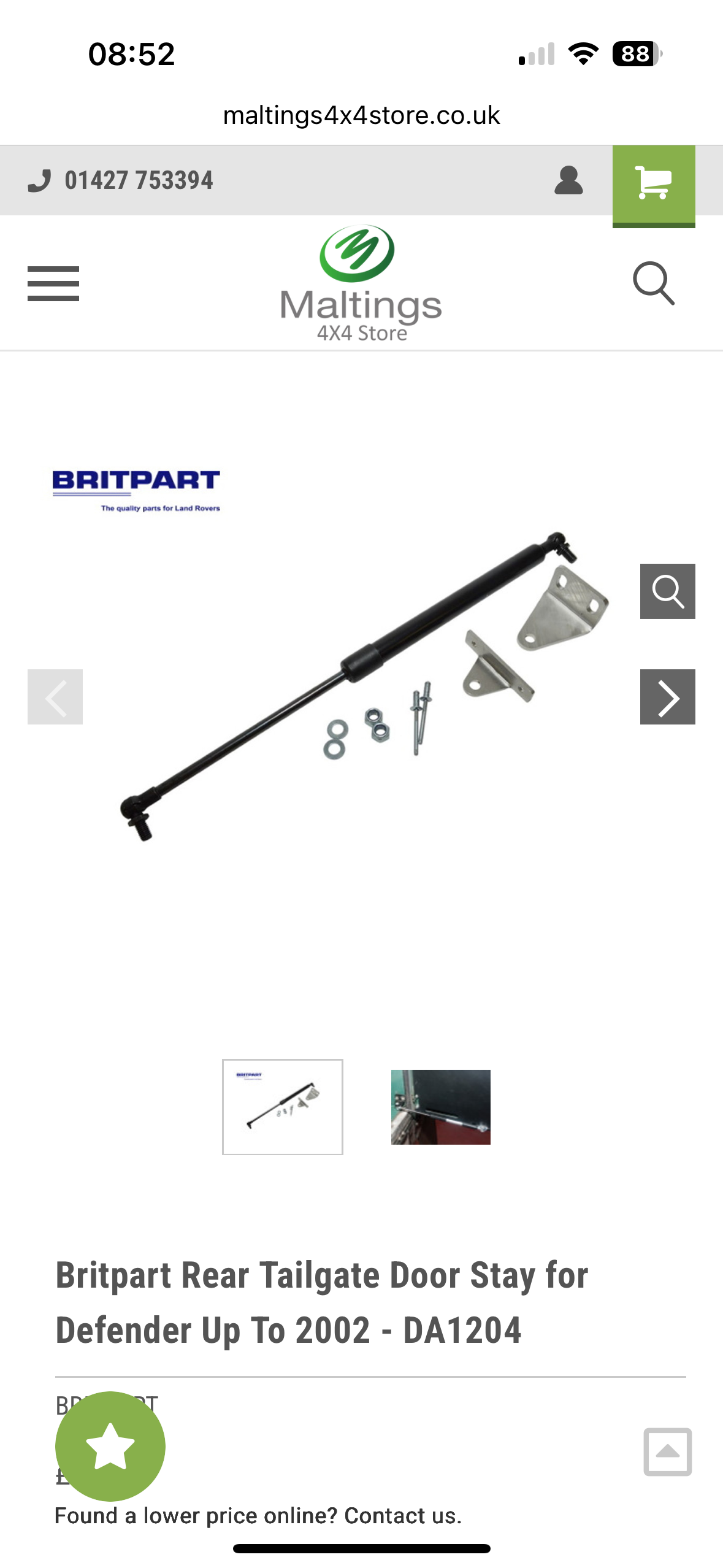Zoom into the product image
Screen dimensions: 723x1568
[667, 591]
